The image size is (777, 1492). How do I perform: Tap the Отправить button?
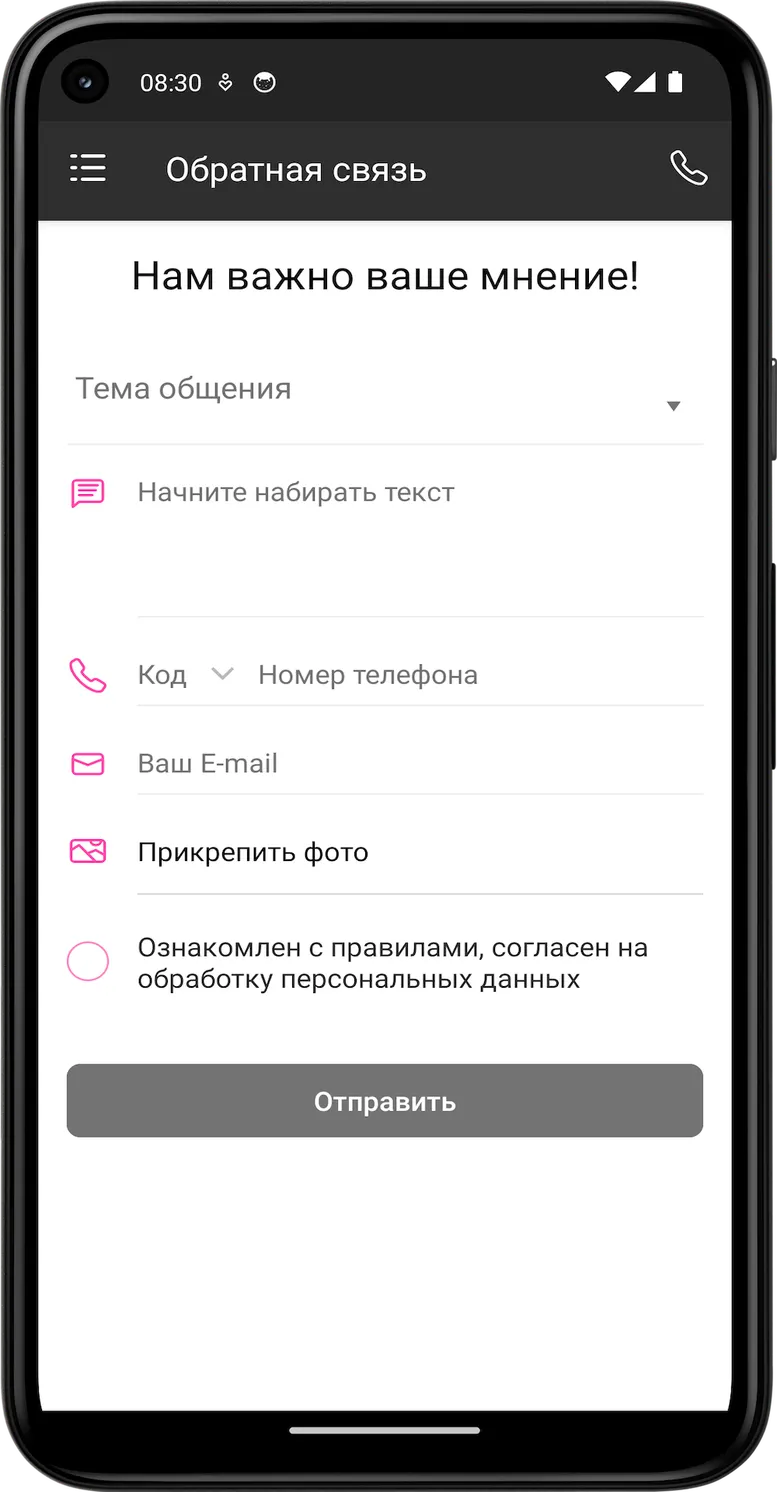[x=385, y=1100]
